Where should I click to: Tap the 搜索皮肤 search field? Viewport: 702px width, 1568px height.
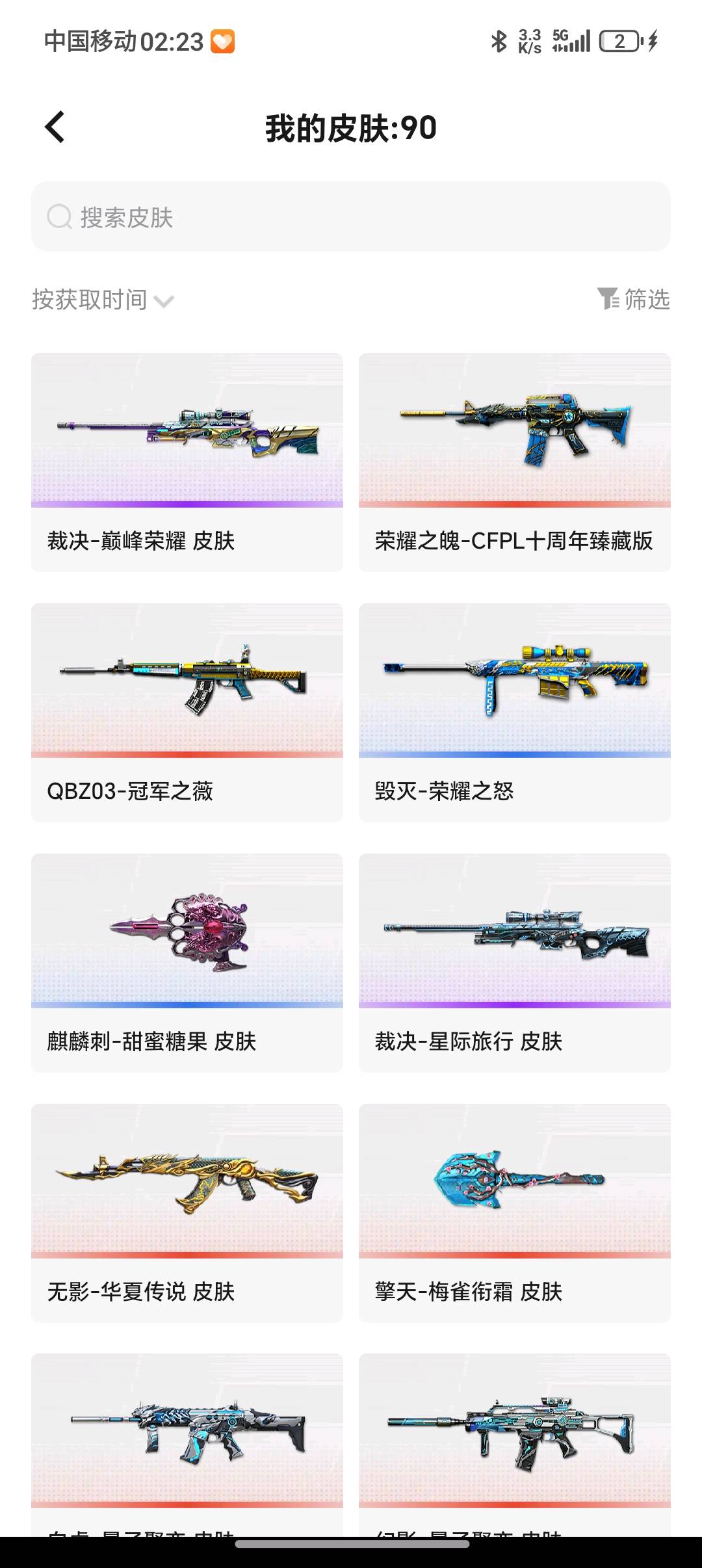351,216
